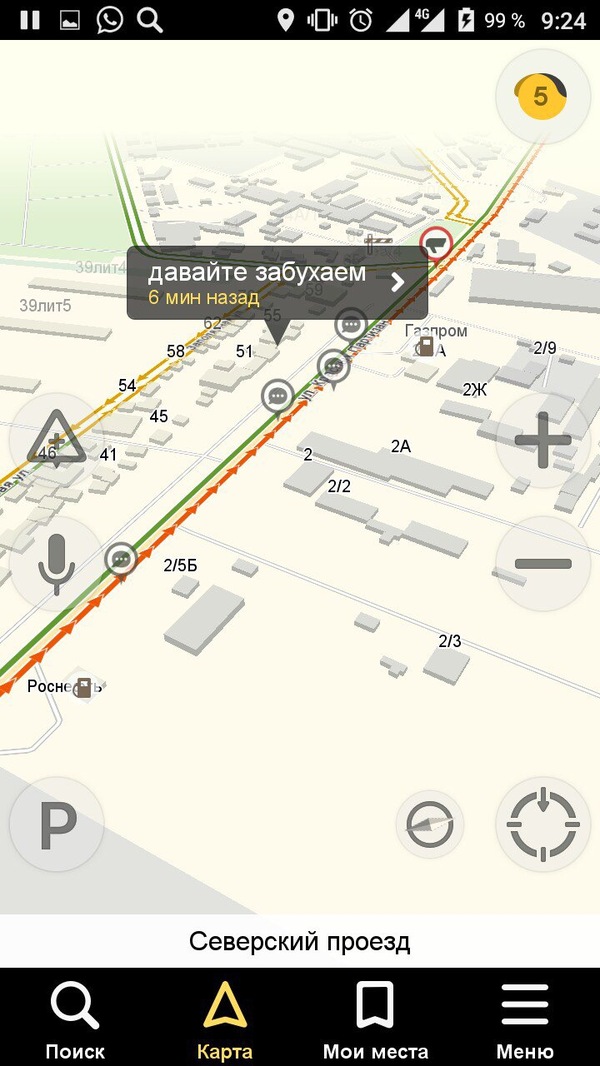Screen dimensions: 600x1066
Task: Add a road event with the warning triangle
Action: (x=56, y=440)
